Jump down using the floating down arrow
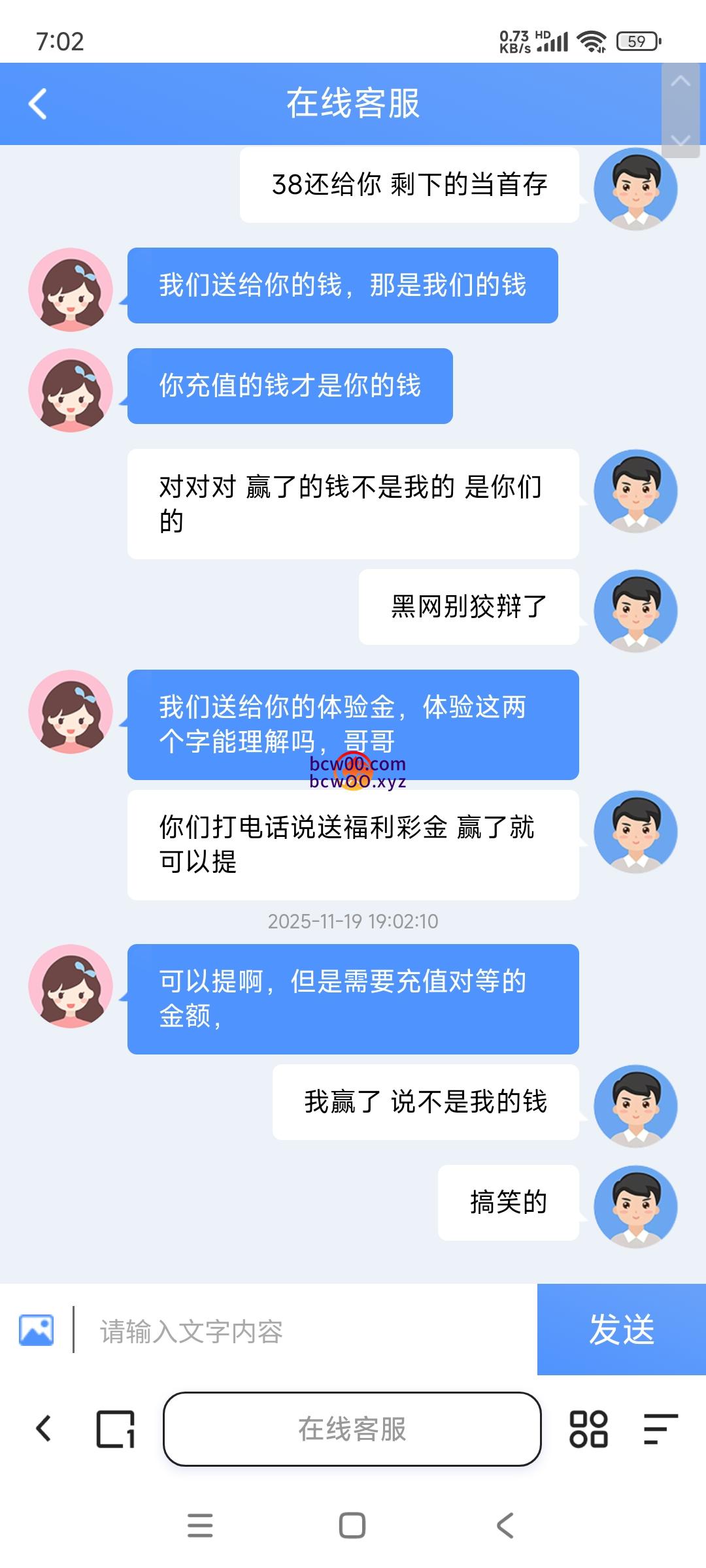This screenshot has width=706, height=1568. (681, 140)
